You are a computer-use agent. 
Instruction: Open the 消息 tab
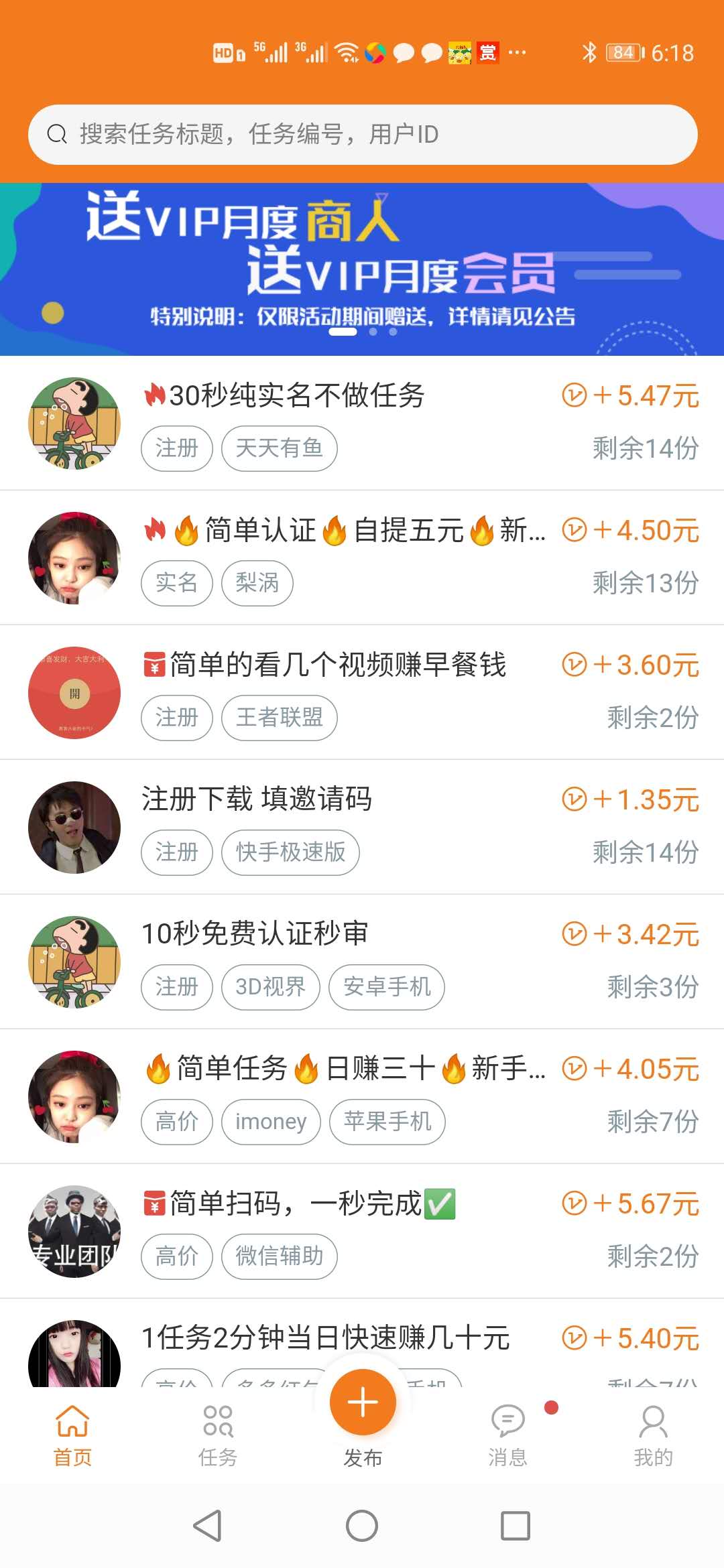click(x=507, y=1434)
